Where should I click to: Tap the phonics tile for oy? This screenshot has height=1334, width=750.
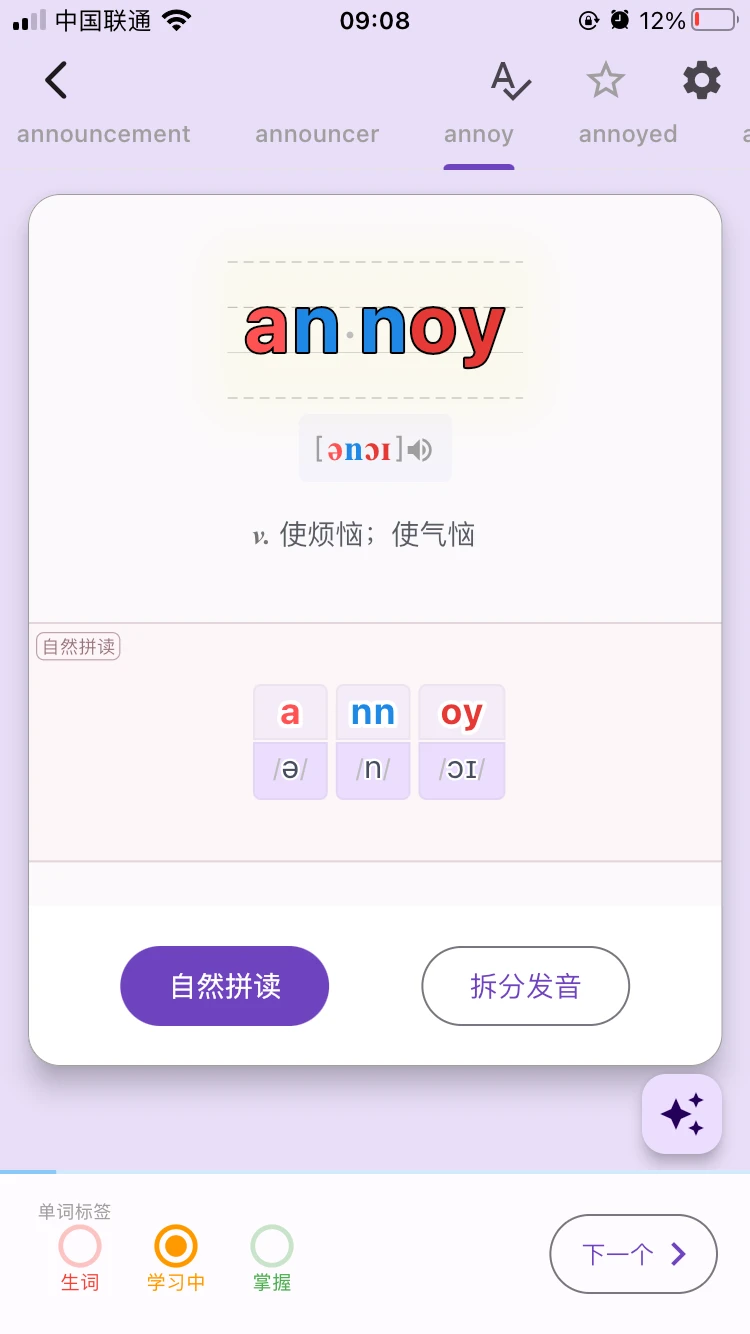point(461,741)
